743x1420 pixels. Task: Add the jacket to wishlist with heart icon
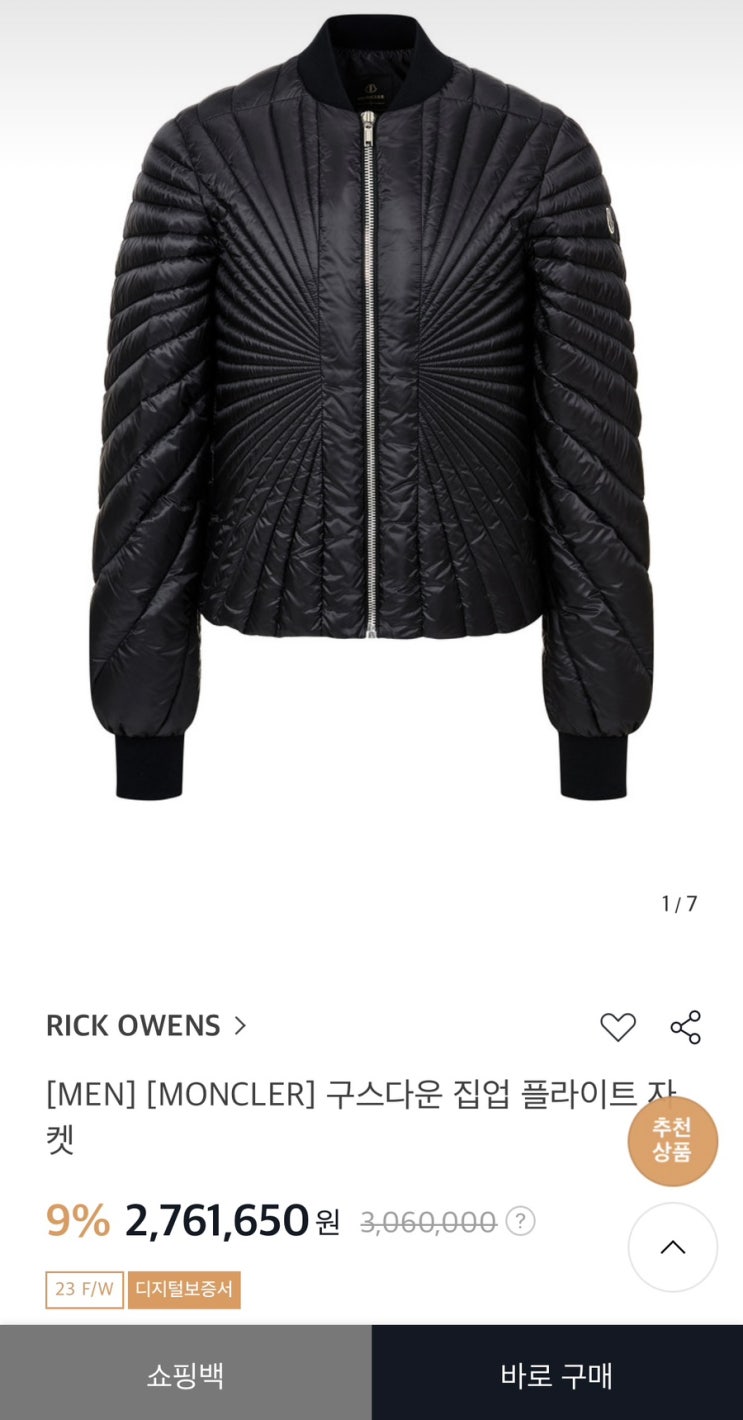pyautogui.click(x=618, y=1027)
